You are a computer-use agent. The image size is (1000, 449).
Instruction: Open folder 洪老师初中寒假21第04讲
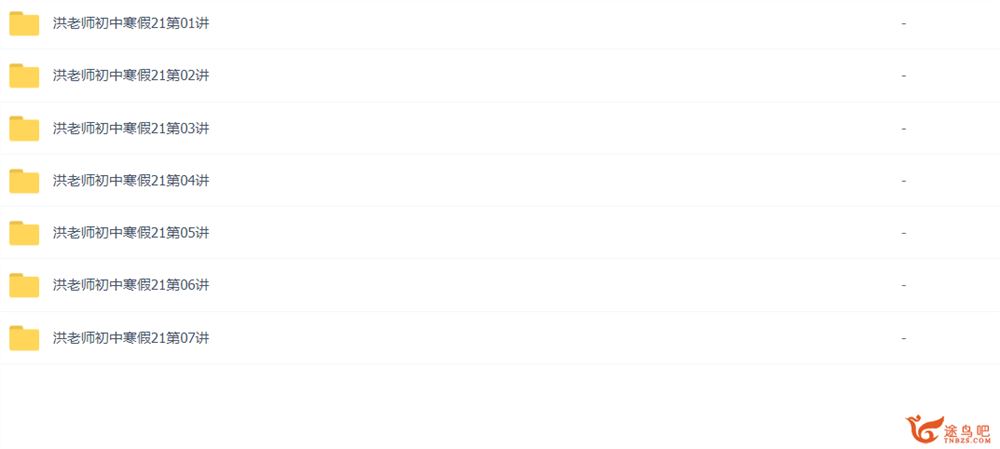pos(131,180)
